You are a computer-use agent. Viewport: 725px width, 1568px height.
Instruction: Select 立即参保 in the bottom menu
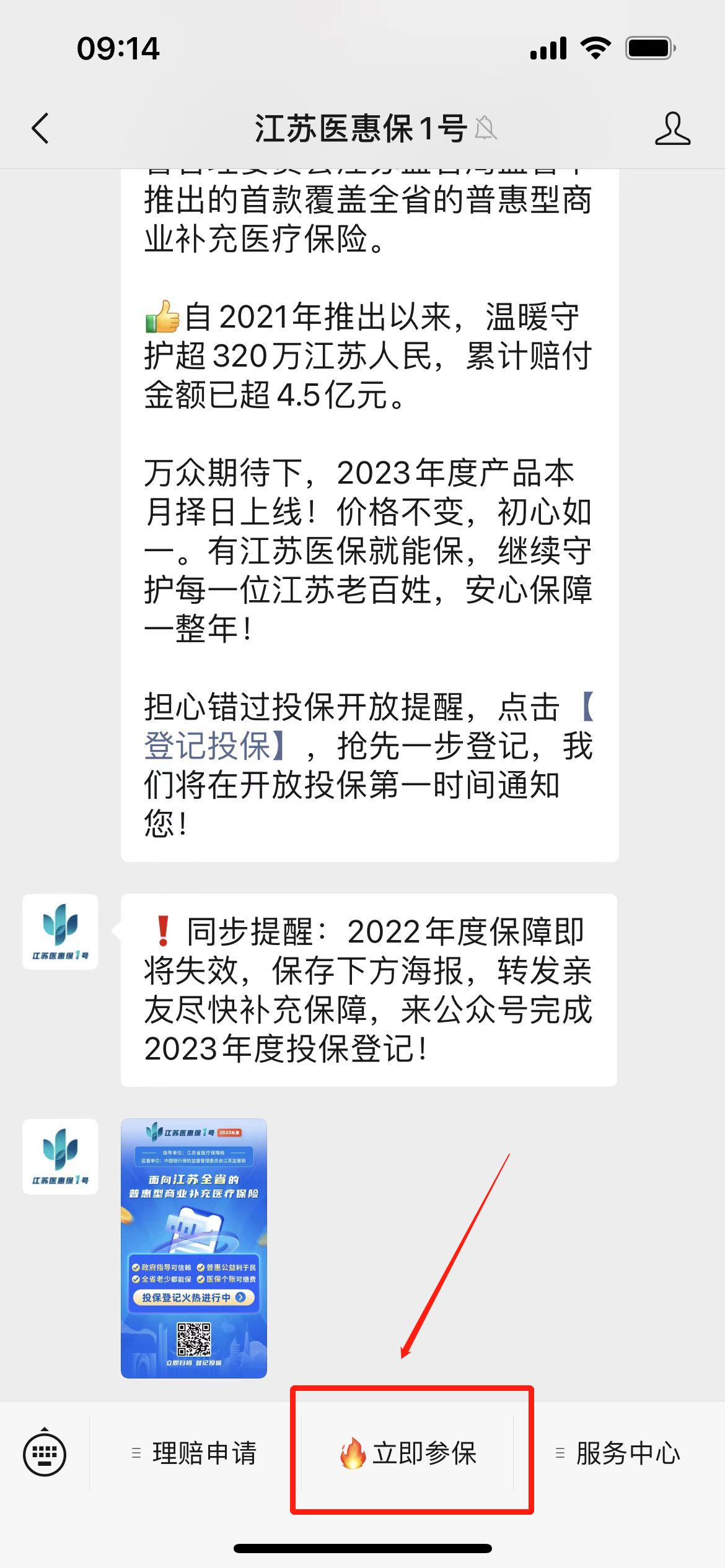(408, 1453)
